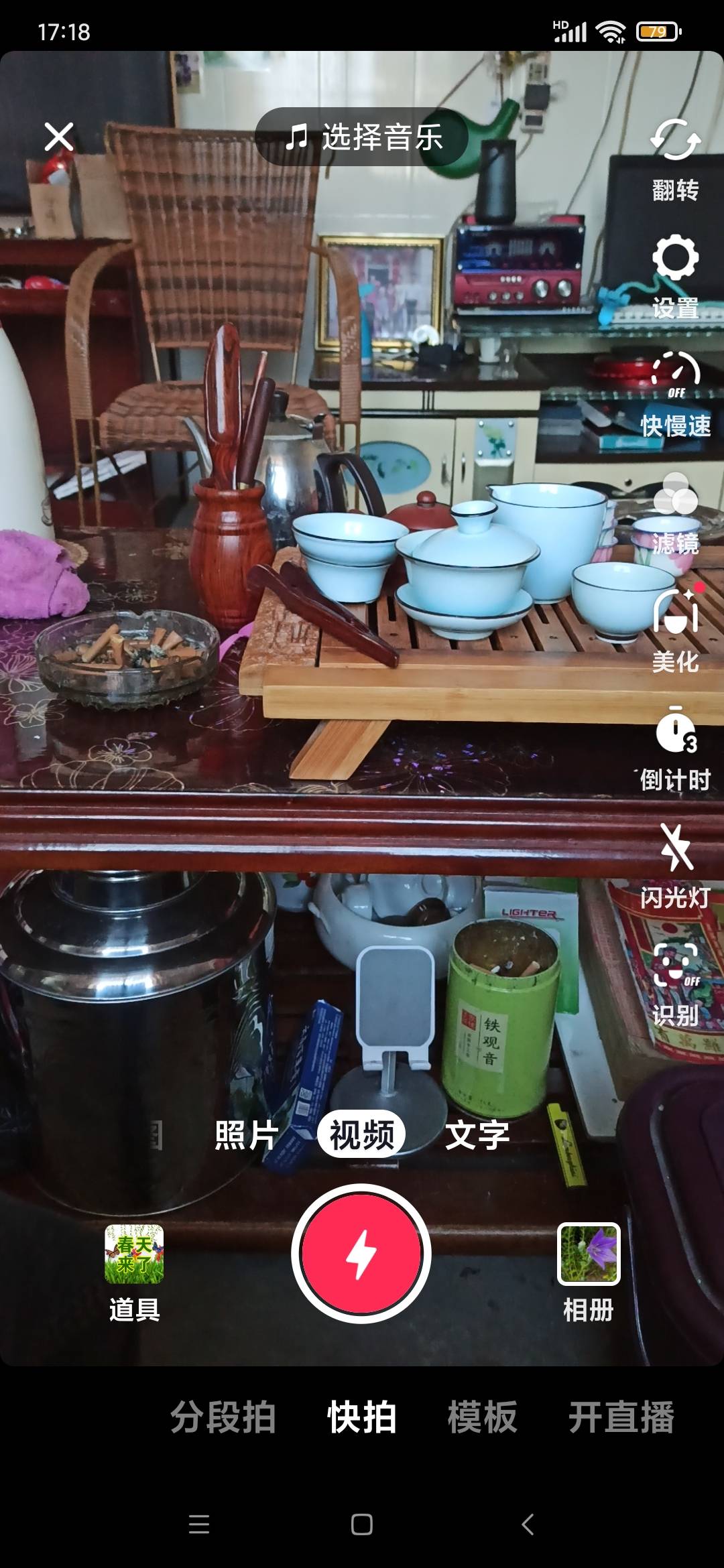Screen dimensions: 724x1568
Task: Open 道具 props effects
Action: coord(134,1270)
